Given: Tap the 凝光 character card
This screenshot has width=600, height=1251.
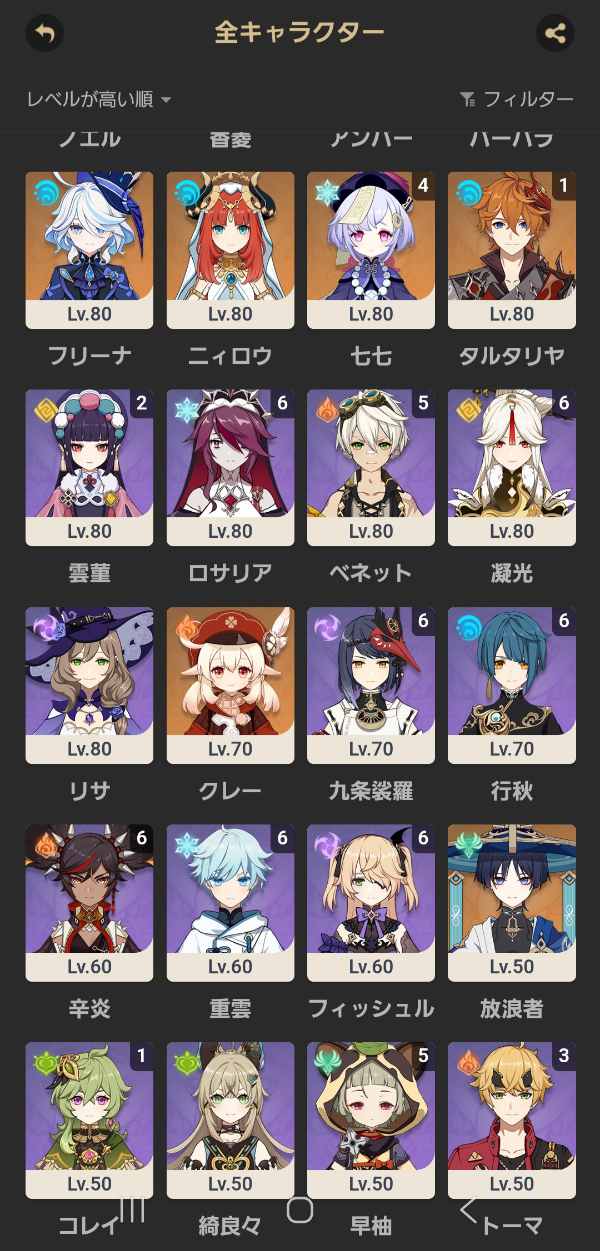Looking at the screenshot, I should click(x=512, y=467).
